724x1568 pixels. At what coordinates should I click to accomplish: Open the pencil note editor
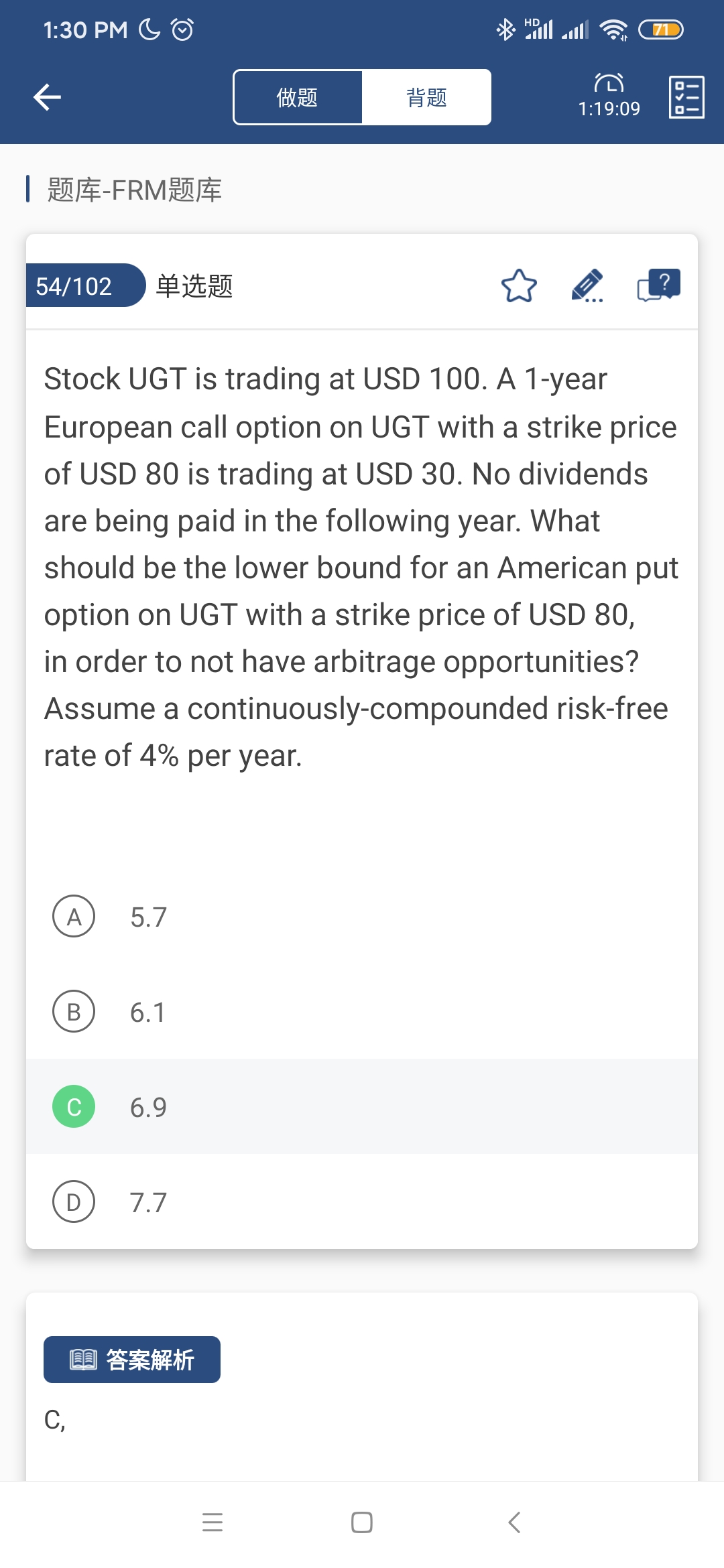(587, 286)
